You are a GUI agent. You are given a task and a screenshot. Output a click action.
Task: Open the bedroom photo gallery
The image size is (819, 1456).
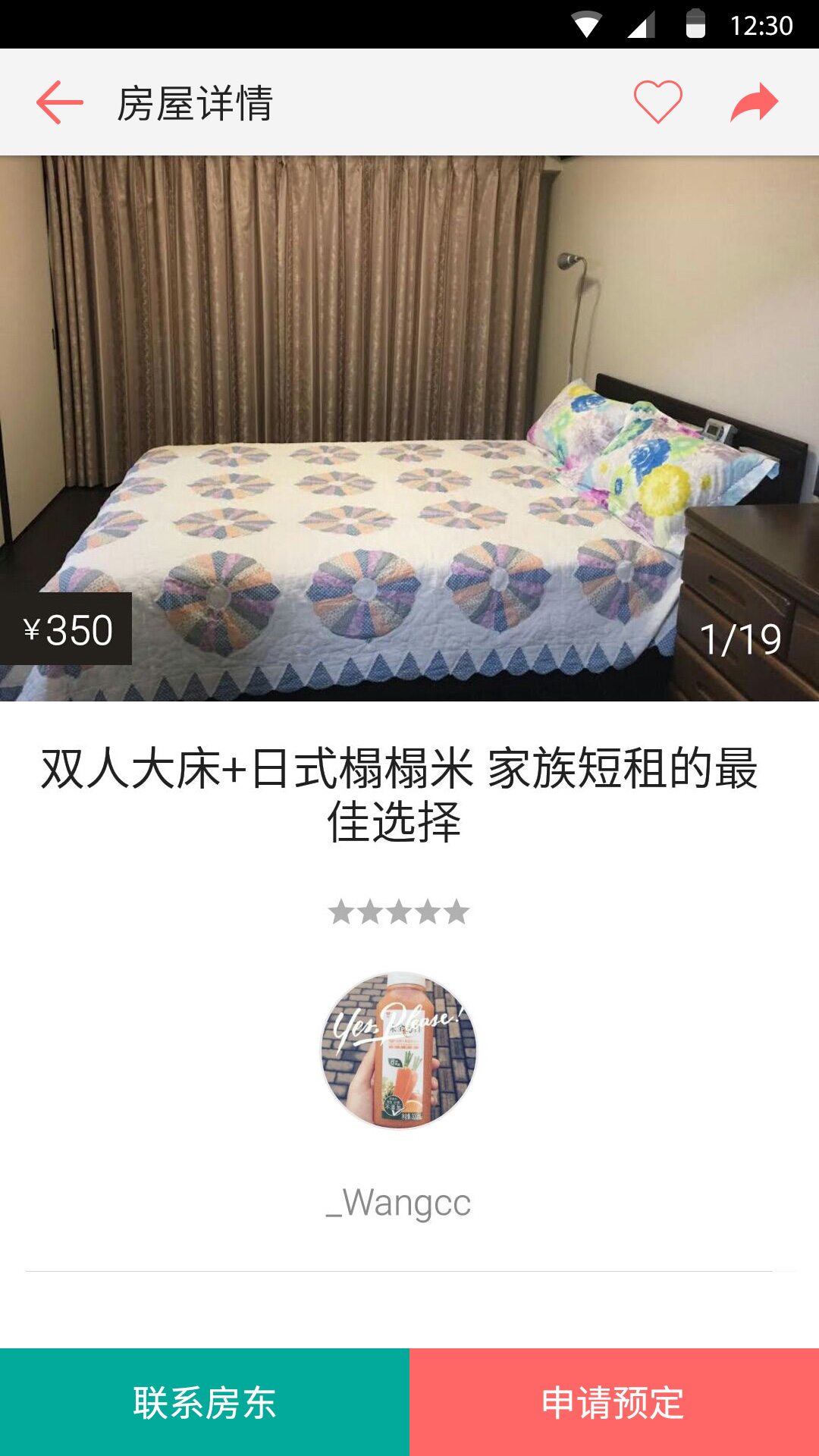409,428
